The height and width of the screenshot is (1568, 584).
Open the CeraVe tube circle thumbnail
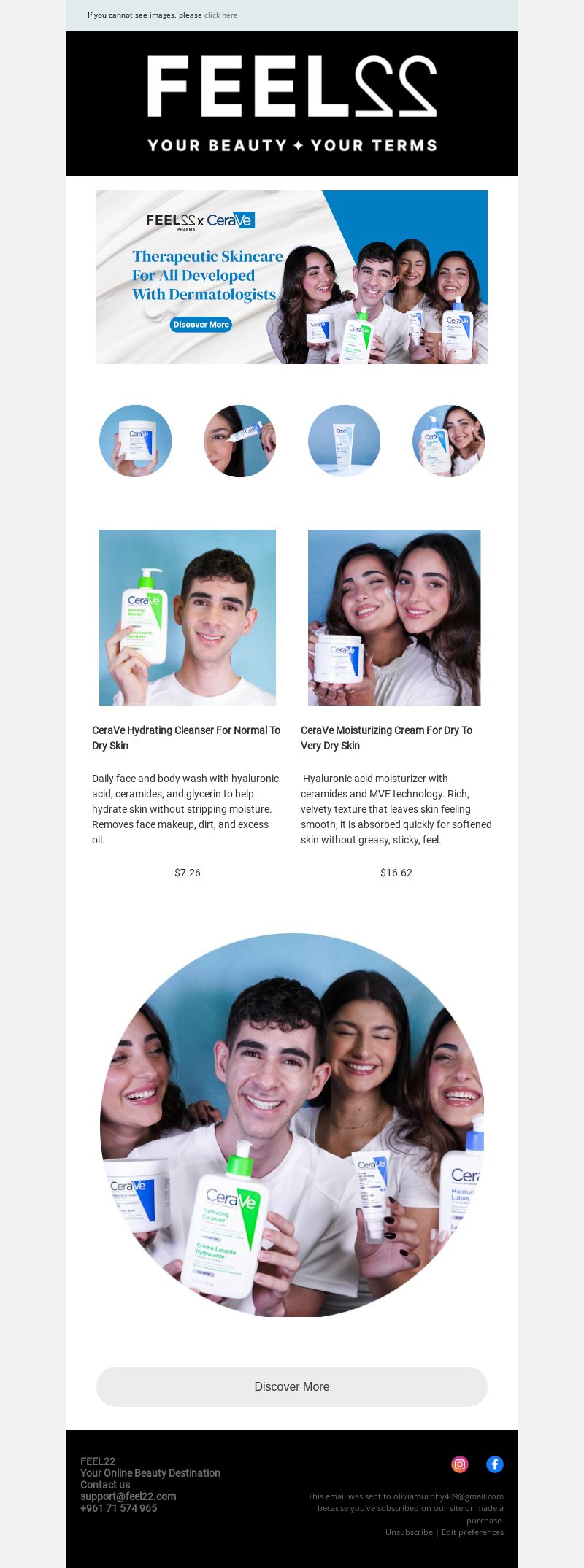click(344, 441)
